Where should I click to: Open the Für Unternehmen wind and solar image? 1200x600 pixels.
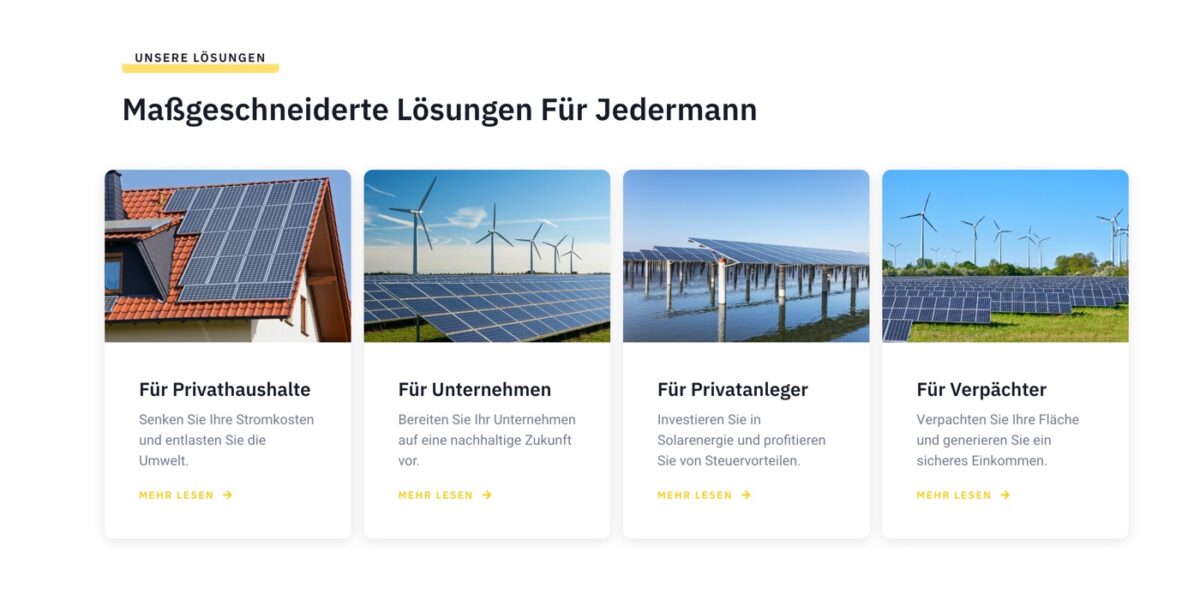(487, 256)
